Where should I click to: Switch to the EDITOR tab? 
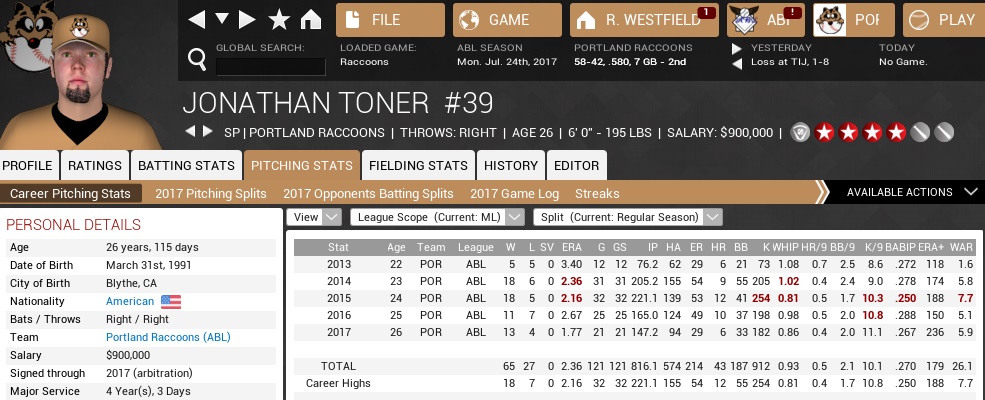577,166
